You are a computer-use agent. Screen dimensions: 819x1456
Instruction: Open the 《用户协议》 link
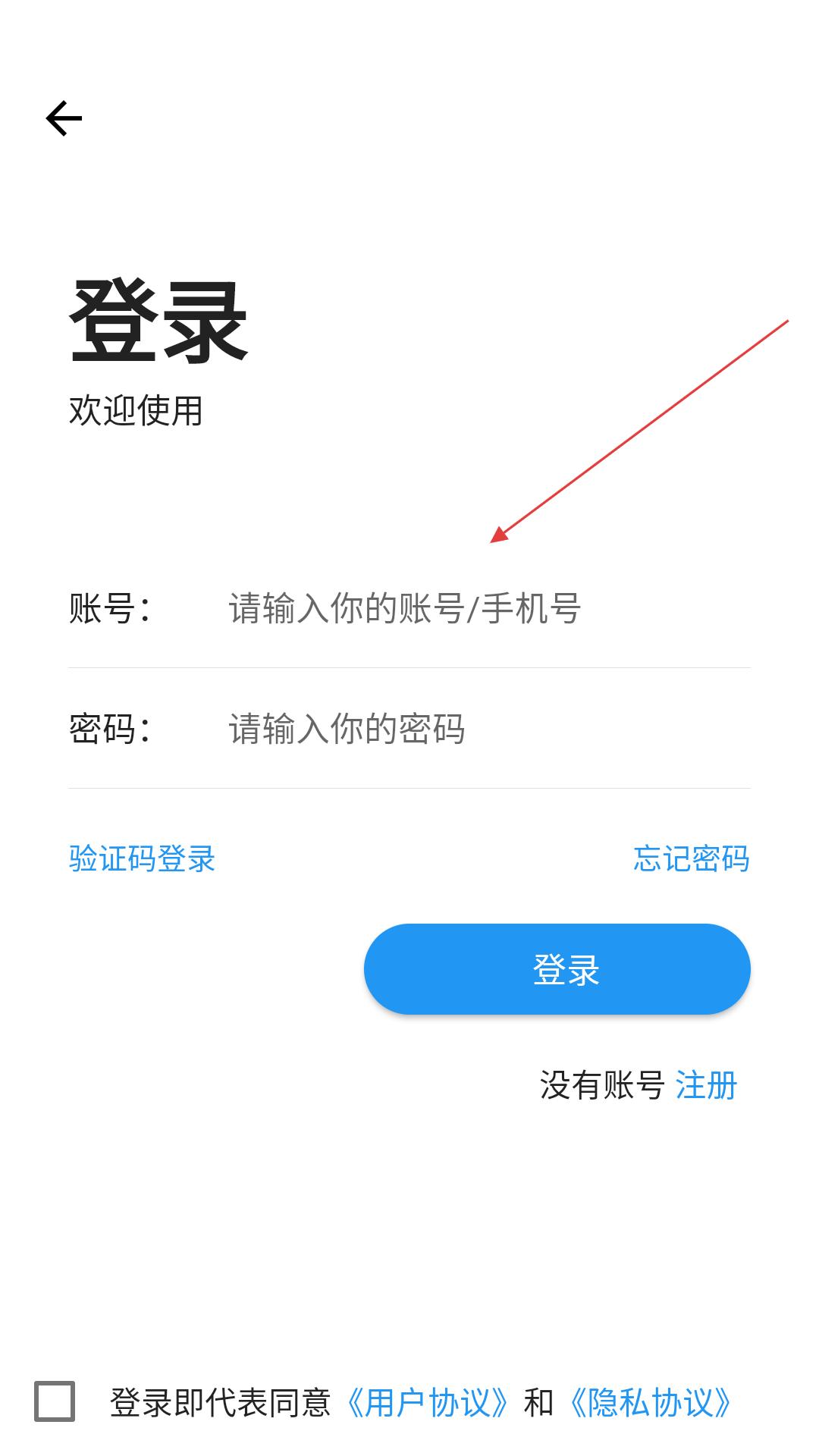coord(428,1403)
